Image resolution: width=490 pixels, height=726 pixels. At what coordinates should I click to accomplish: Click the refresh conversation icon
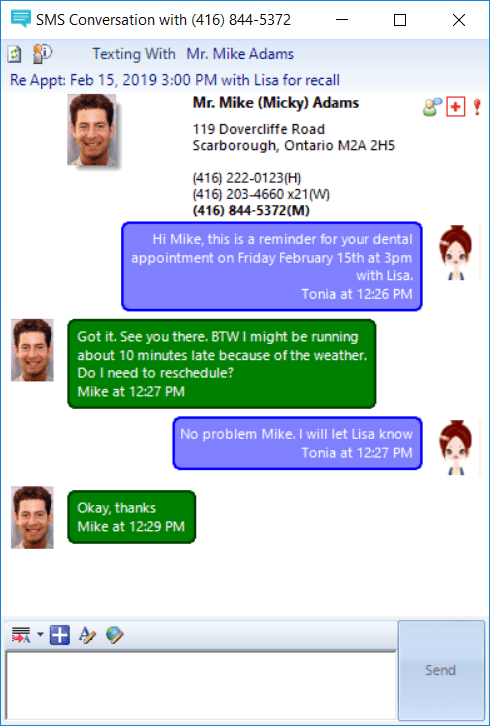(x=15, y=54)
